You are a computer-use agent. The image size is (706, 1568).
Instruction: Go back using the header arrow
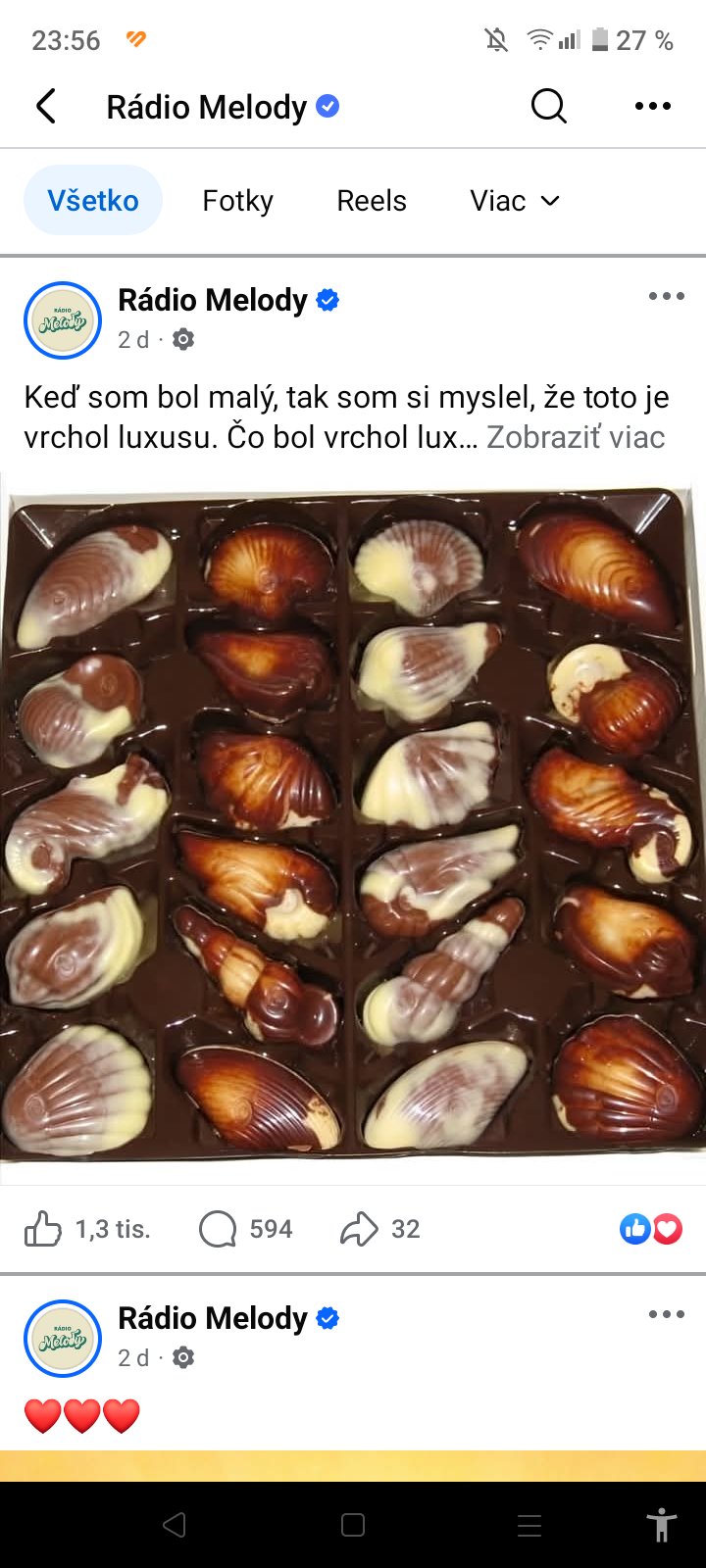pyautogui.click(x=46, y=106)
